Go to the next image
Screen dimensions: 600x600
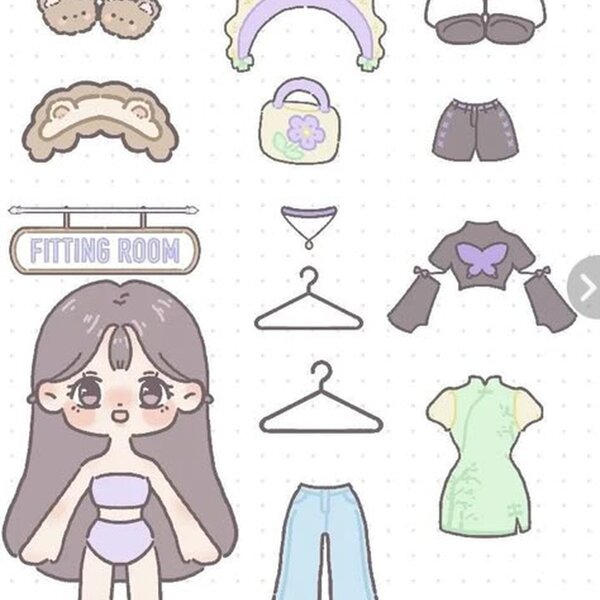pyautogui.click(x=587, y=287)
